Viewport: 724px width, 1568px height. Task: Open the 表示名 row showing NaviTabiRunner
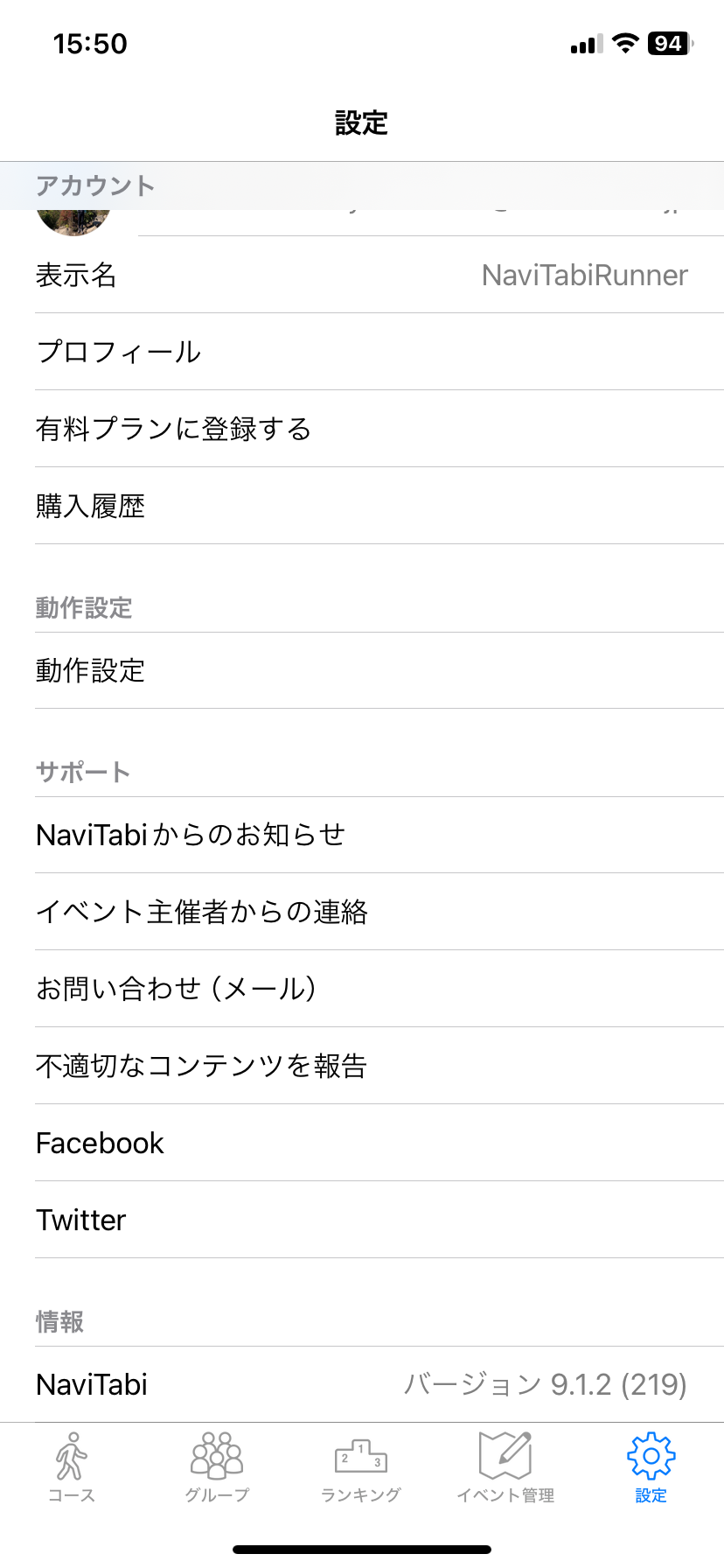362,275
